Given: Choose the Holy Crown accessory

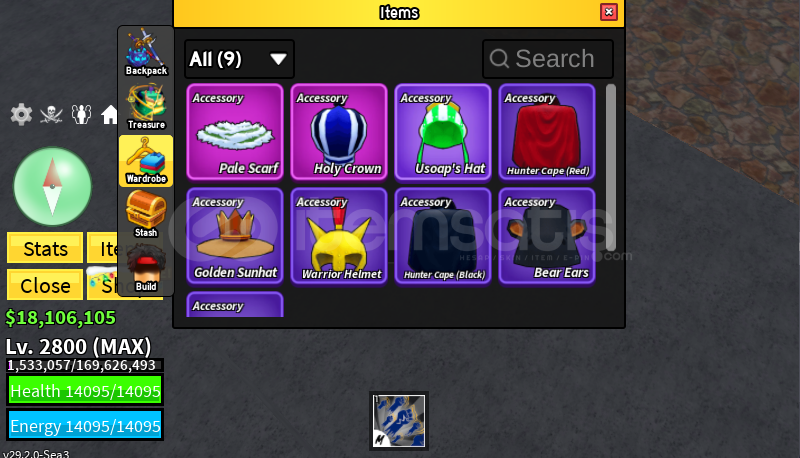Looking at the screenshot, I should pyautogui.click(x=339, y=131).
